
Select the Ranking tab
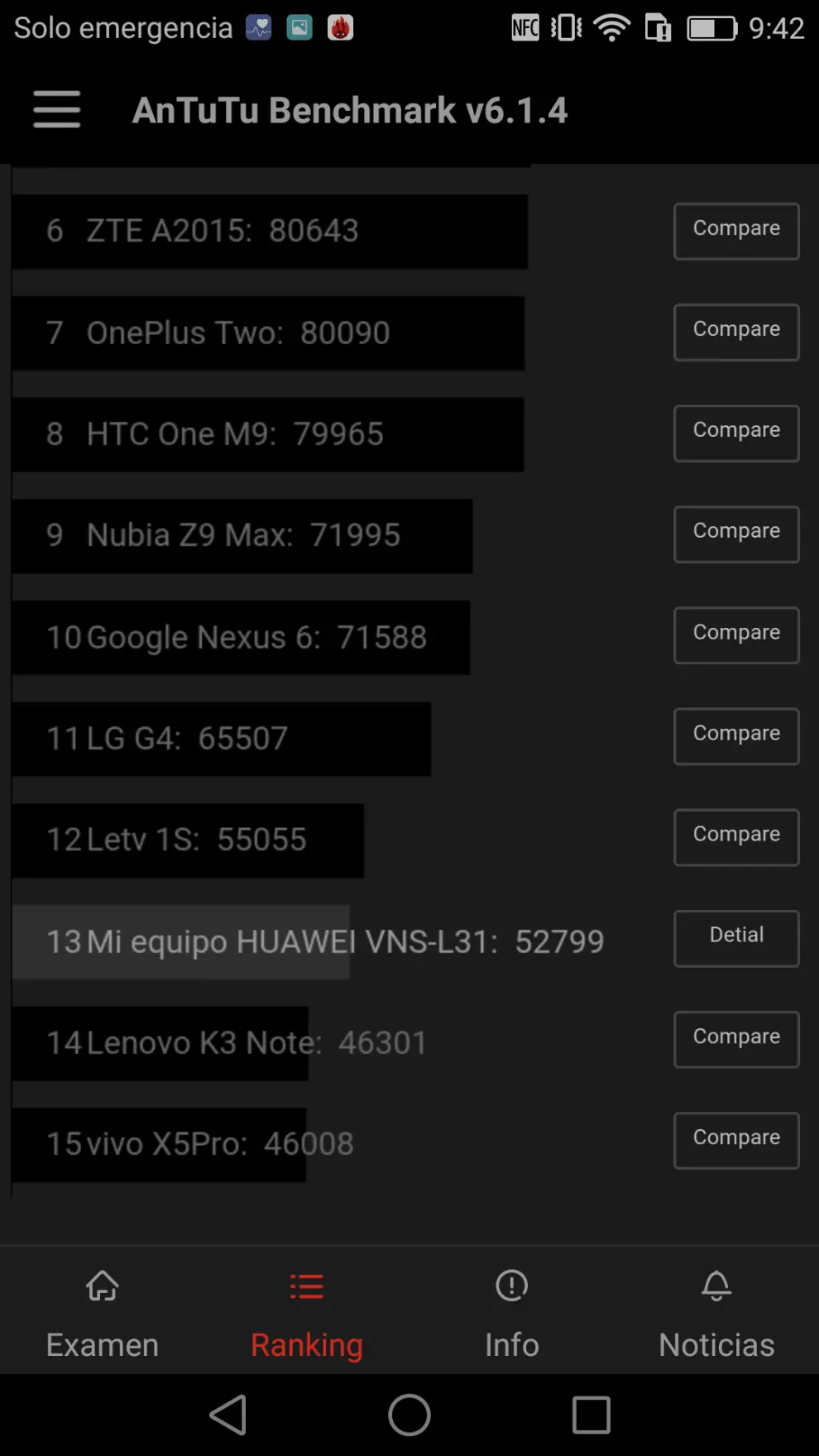[307, 1314]
